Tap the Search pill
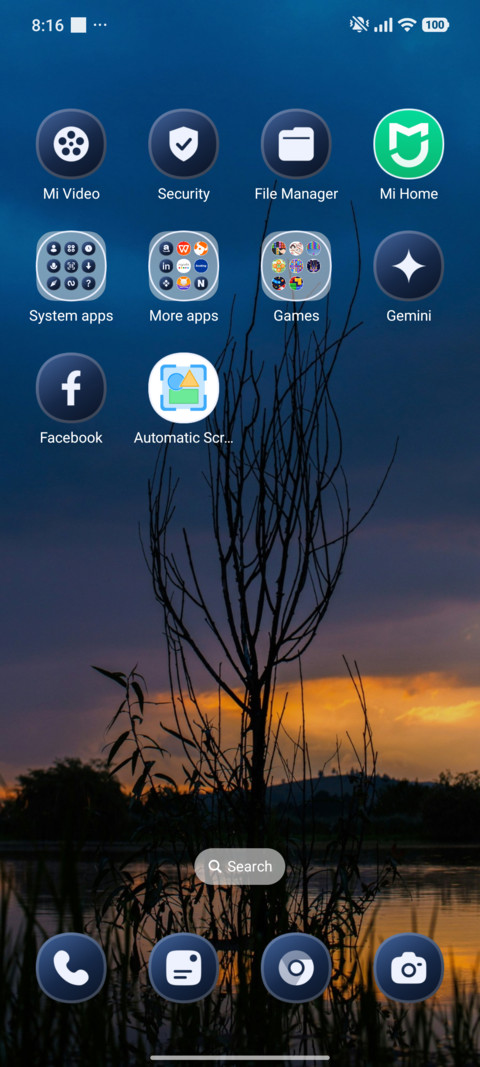This screenshot has height=1067, width=480. point(240,866)
